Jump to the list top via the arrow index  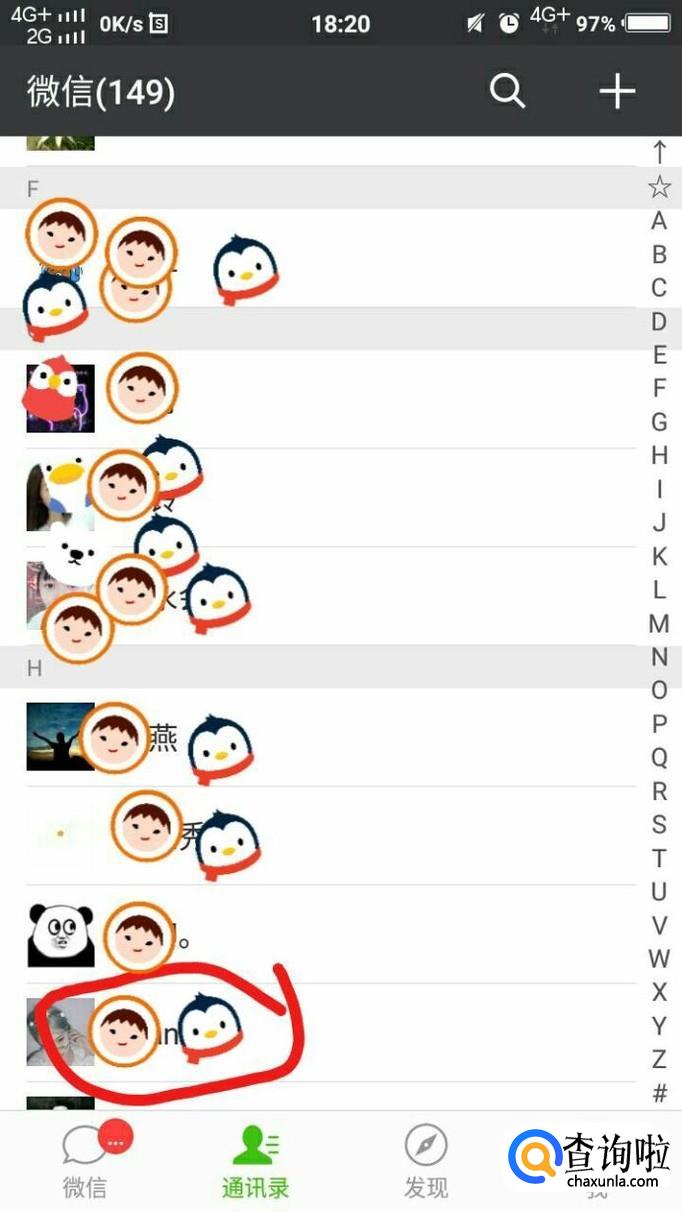[659, 153]
